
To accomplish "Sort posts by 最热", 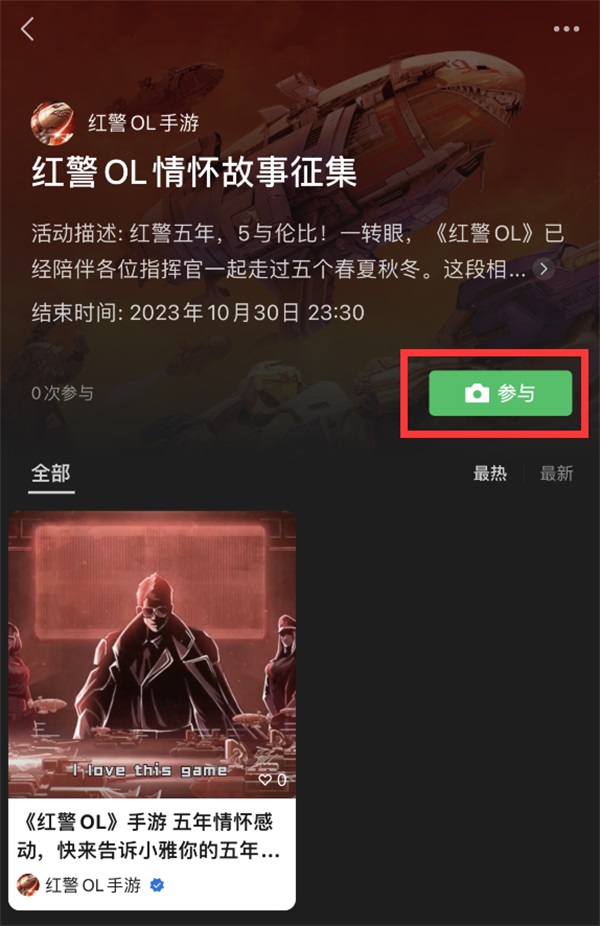I will tap(490, 474).
